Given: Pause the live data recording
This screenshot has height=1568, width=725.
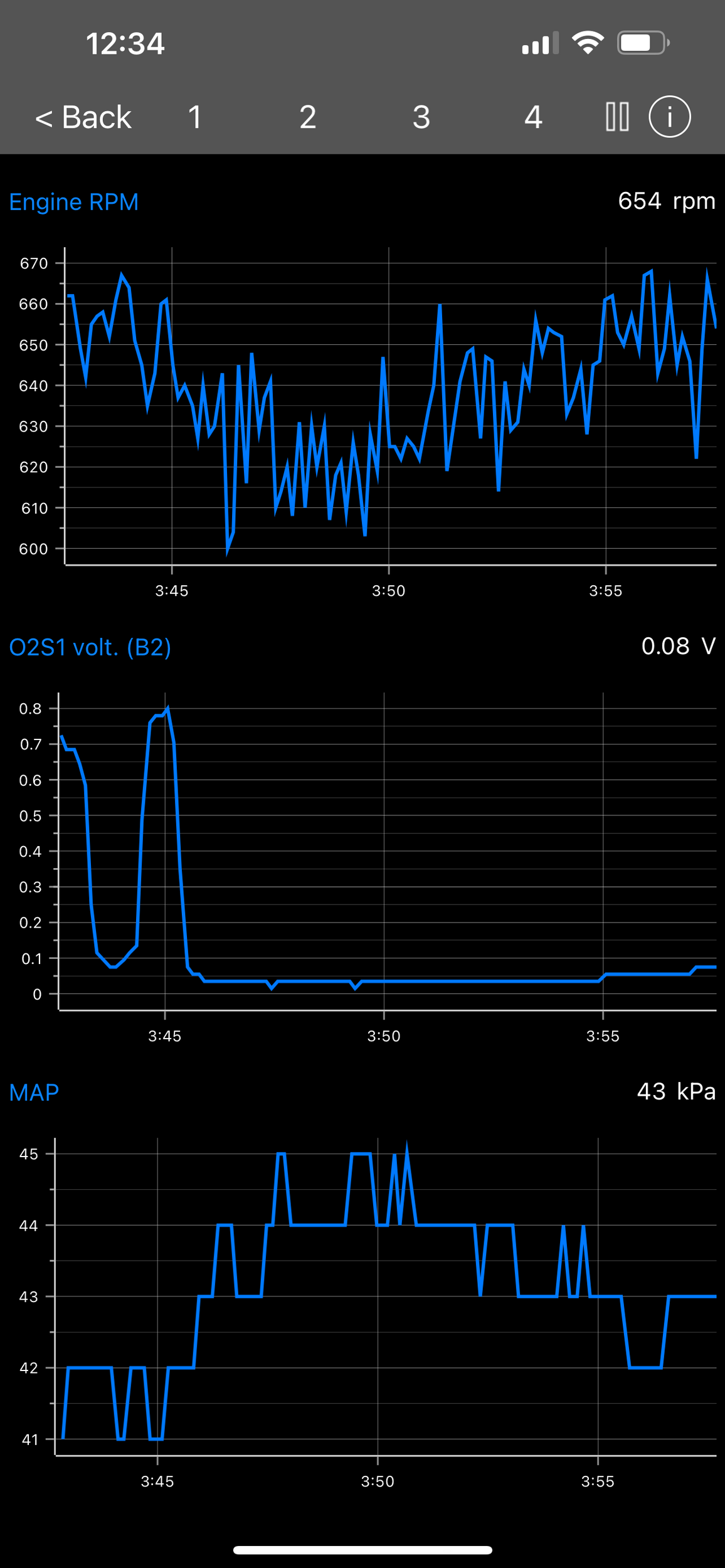Looking at the screenshot, I should click(617, 117).
